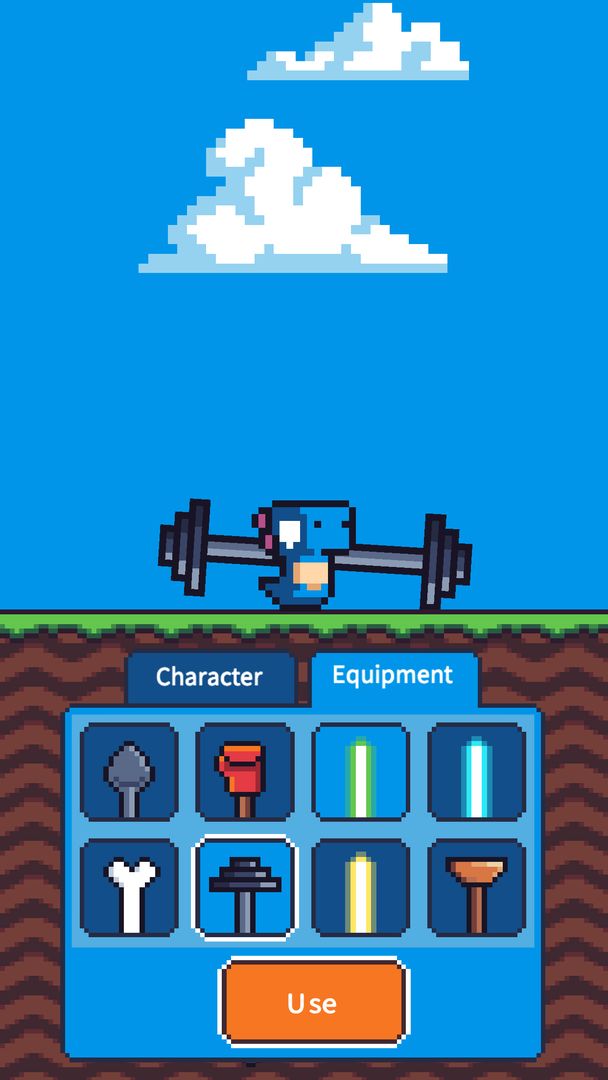Select the red boxing glove equipment

(245, 772)
